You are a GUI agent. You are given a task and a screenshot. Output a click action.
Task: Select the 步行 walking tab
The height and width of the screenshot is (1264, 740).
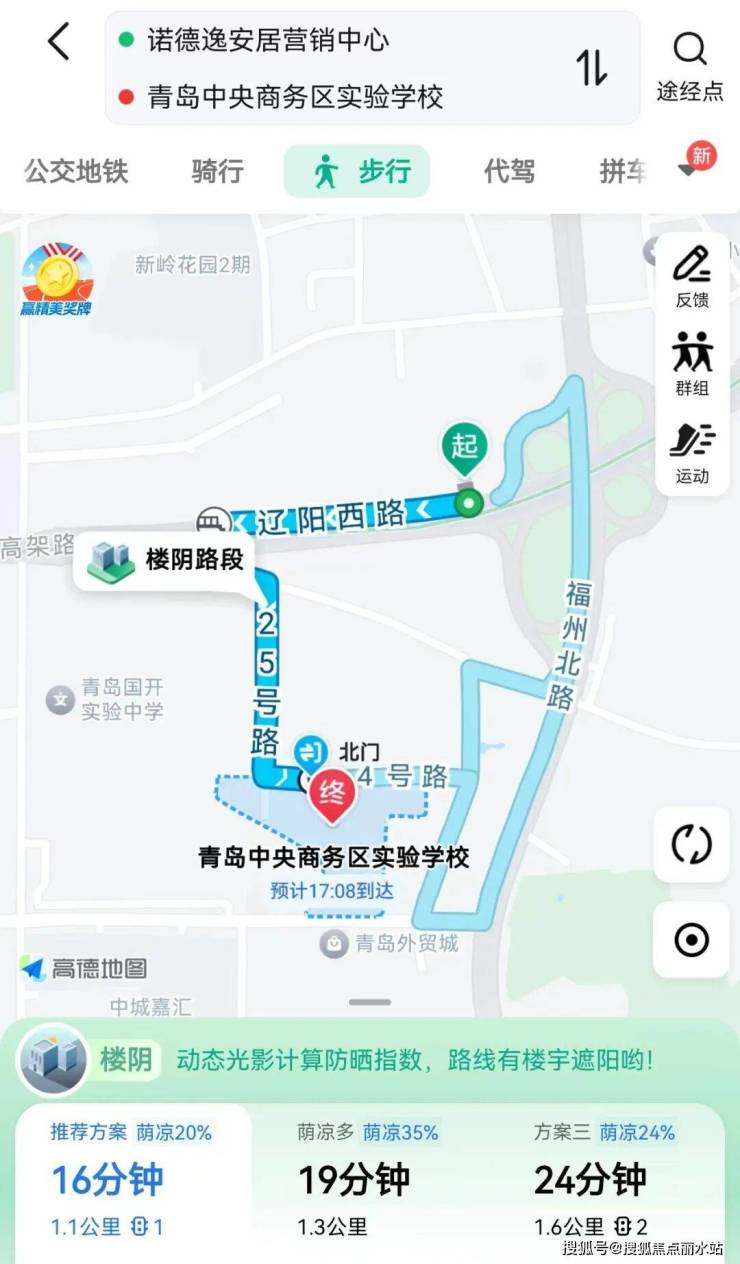coord(357,171)
